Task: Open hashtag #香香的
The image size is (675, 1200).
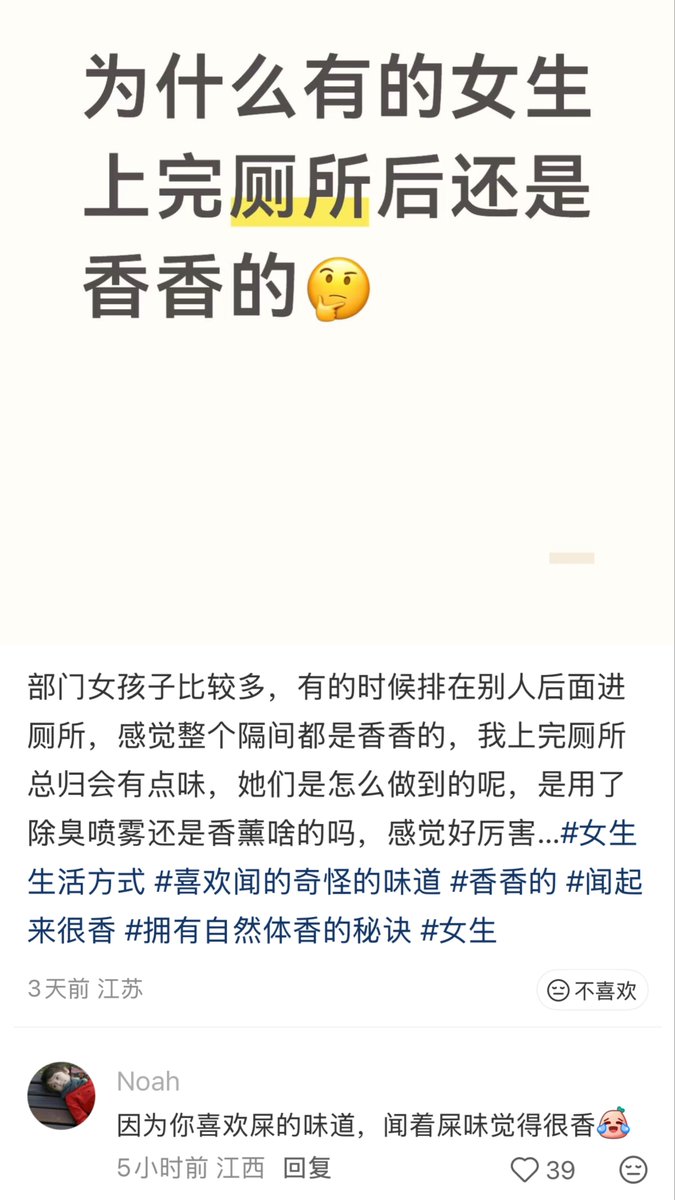Action: click(x=503, y=881)
